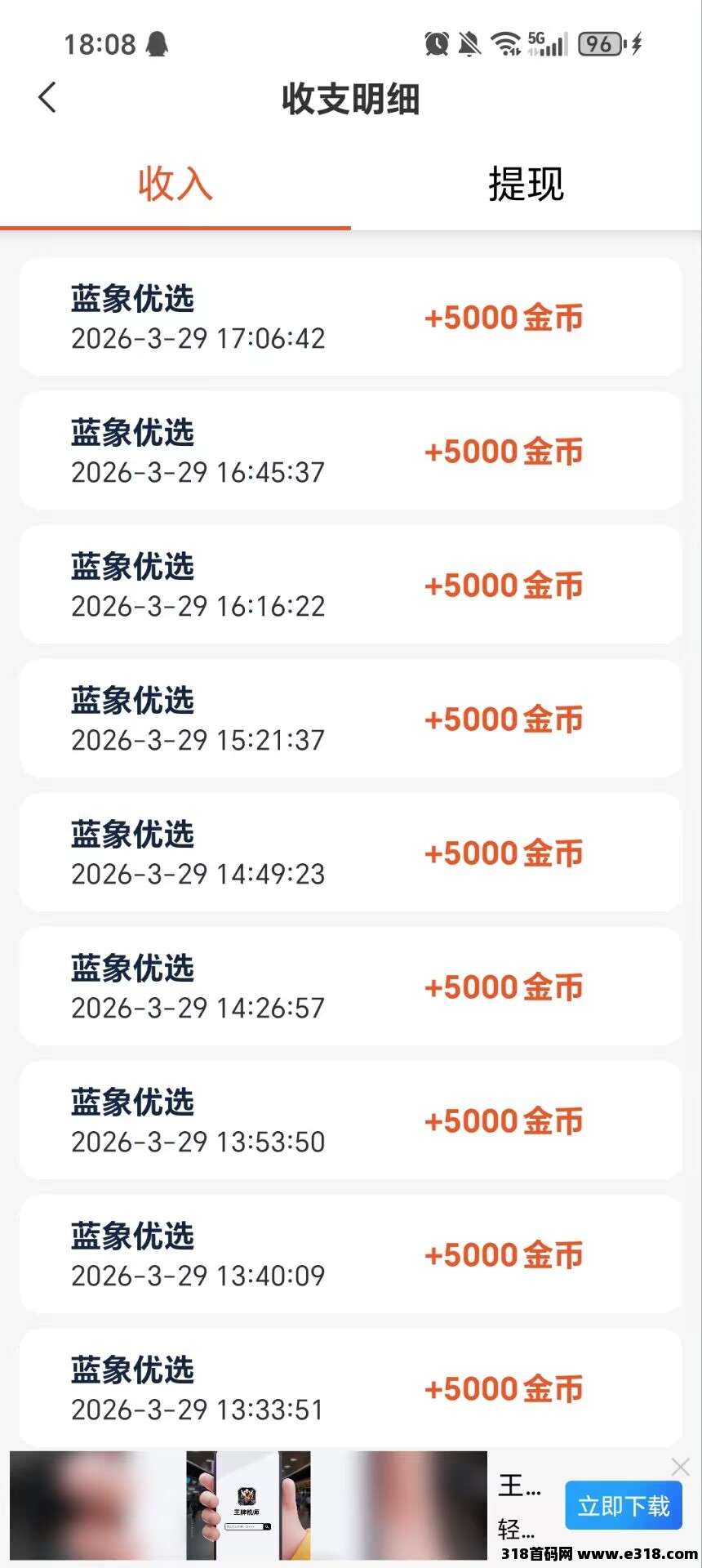Tap the 17:06:42 timestamp entry

click(197, 338)
